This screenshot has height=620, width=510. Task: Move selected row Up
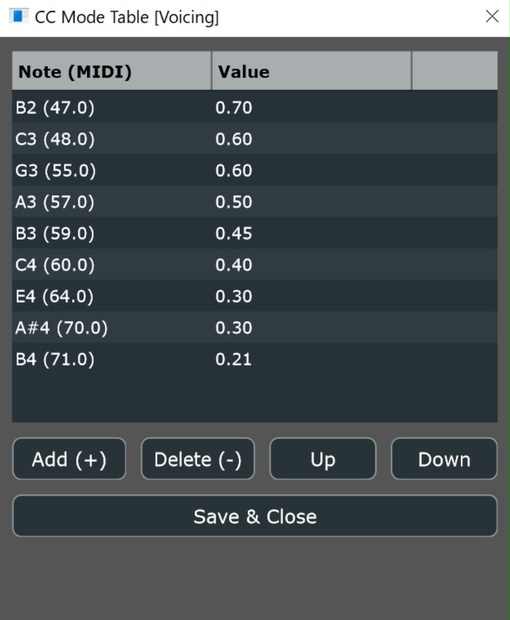point(323,459)
